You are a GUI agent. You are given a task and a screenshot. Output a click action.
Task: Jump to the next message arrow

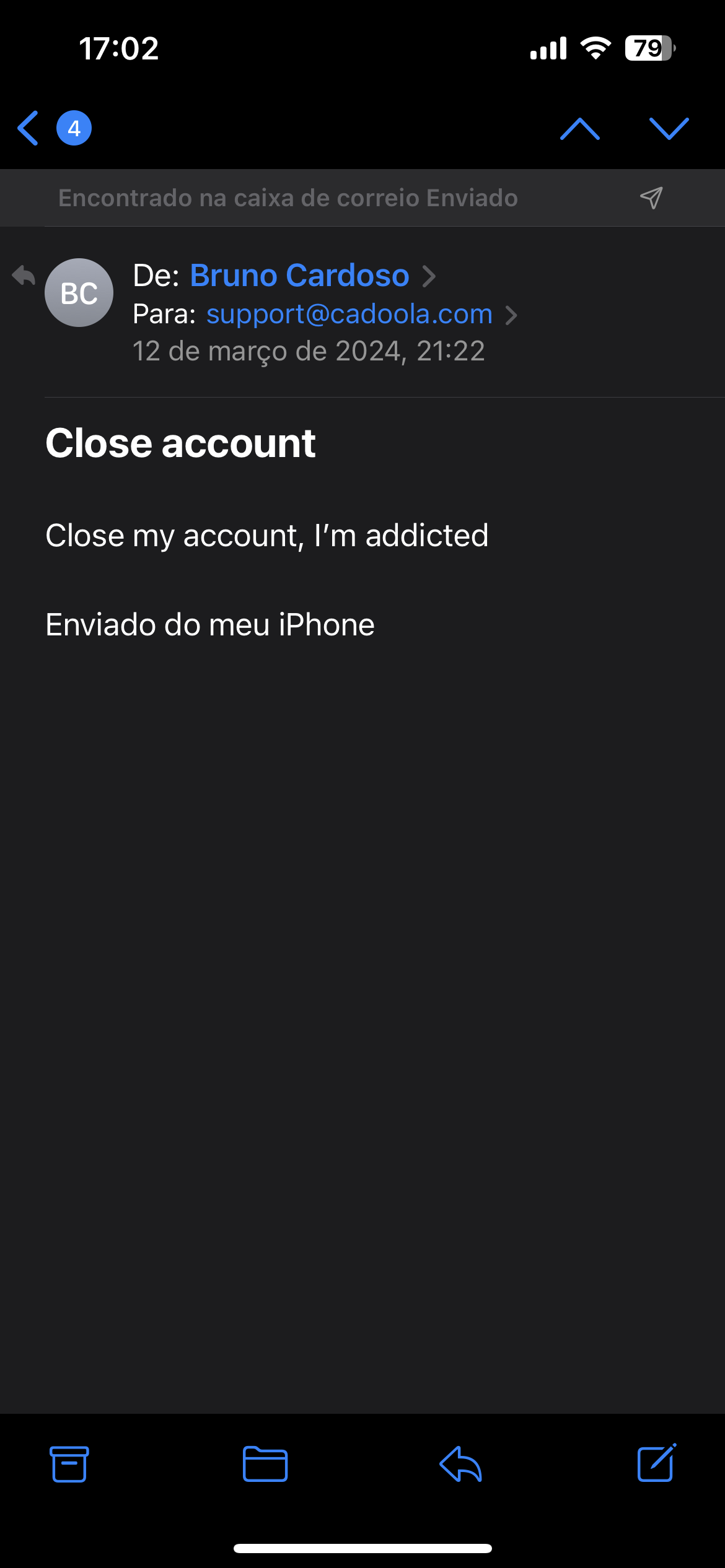(x=669, y=128)
